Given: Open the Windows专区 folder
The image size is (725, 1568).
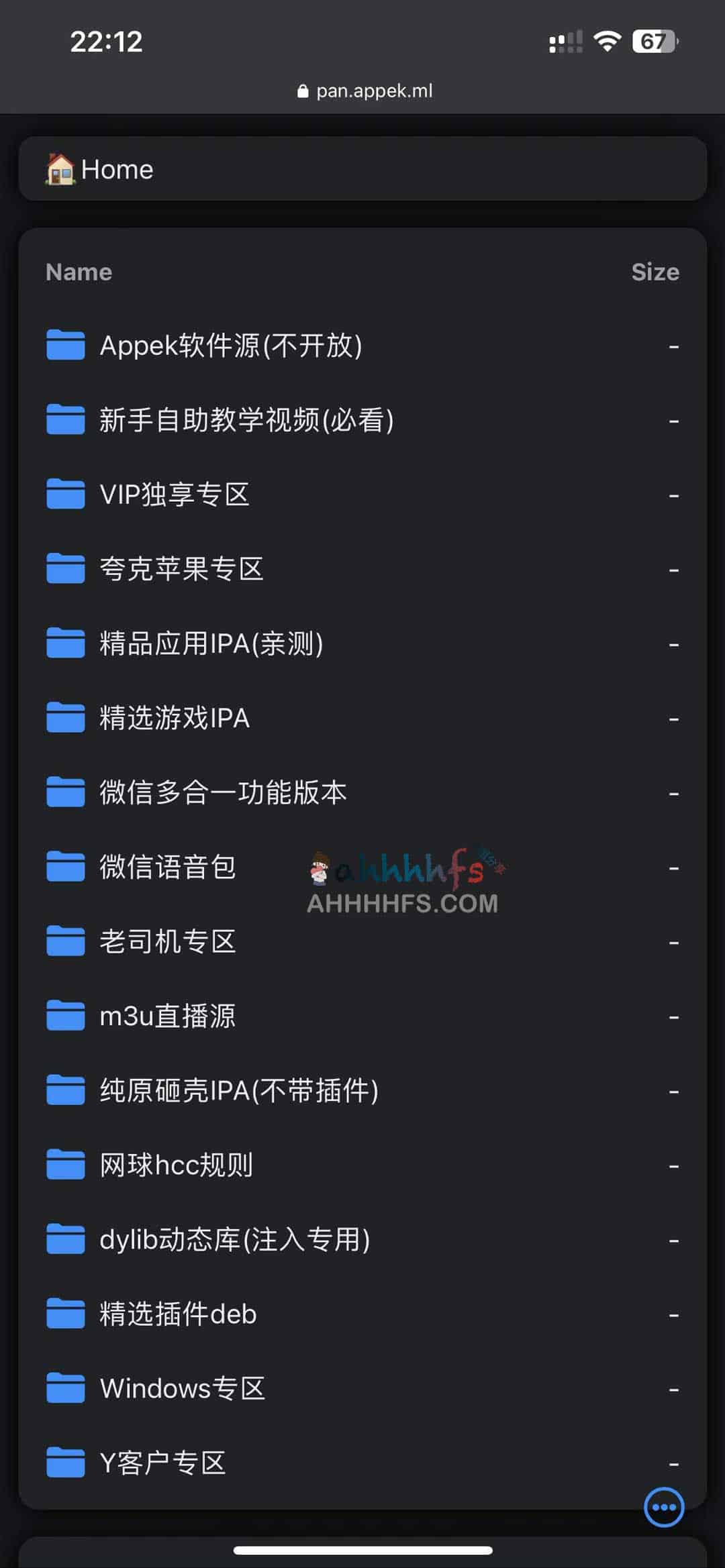Looking at the screenshot, I should tap(182, 1388).
